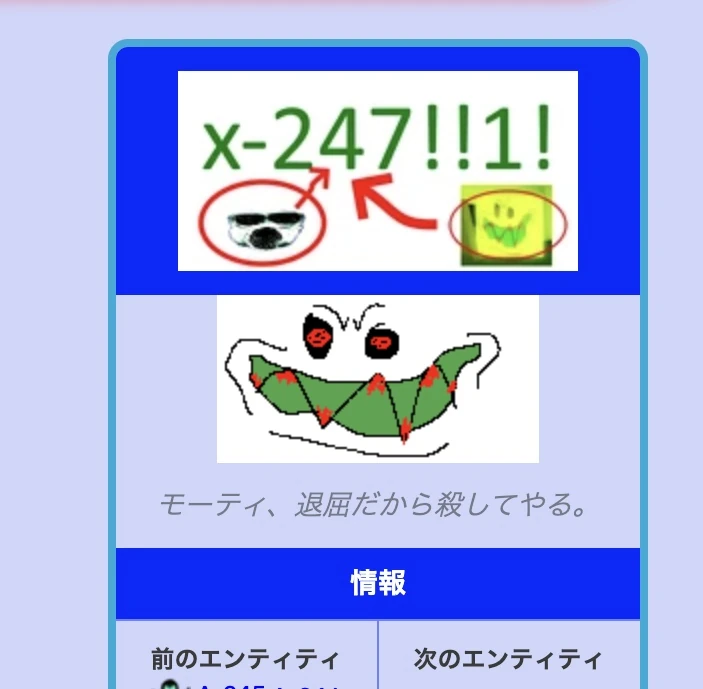Open the x-247!!1! title image
Image resolution: width=703 pixels, height=689 pixels.
(x=378, y=171)
